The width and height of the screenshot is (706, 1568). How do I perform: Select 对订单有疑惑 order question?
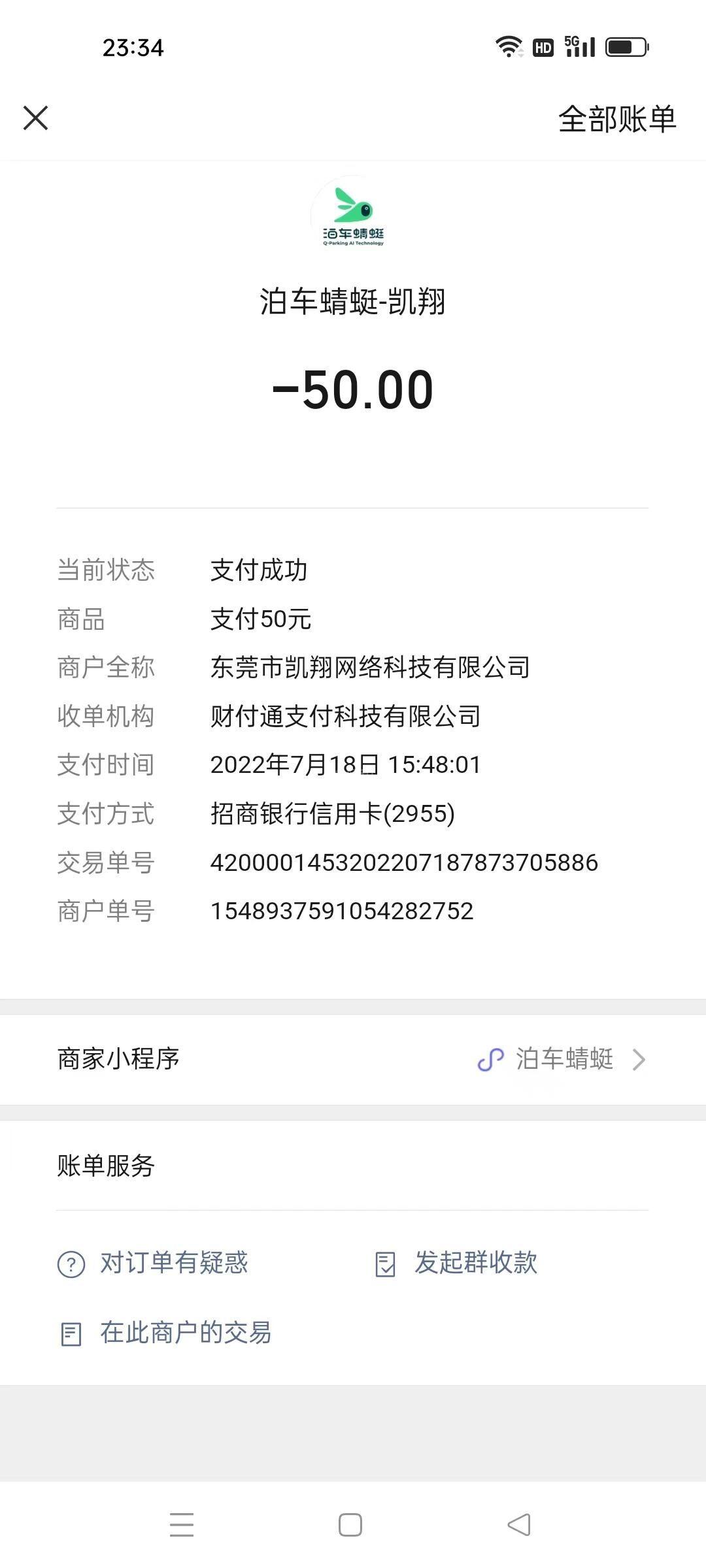click(154, 1263)
